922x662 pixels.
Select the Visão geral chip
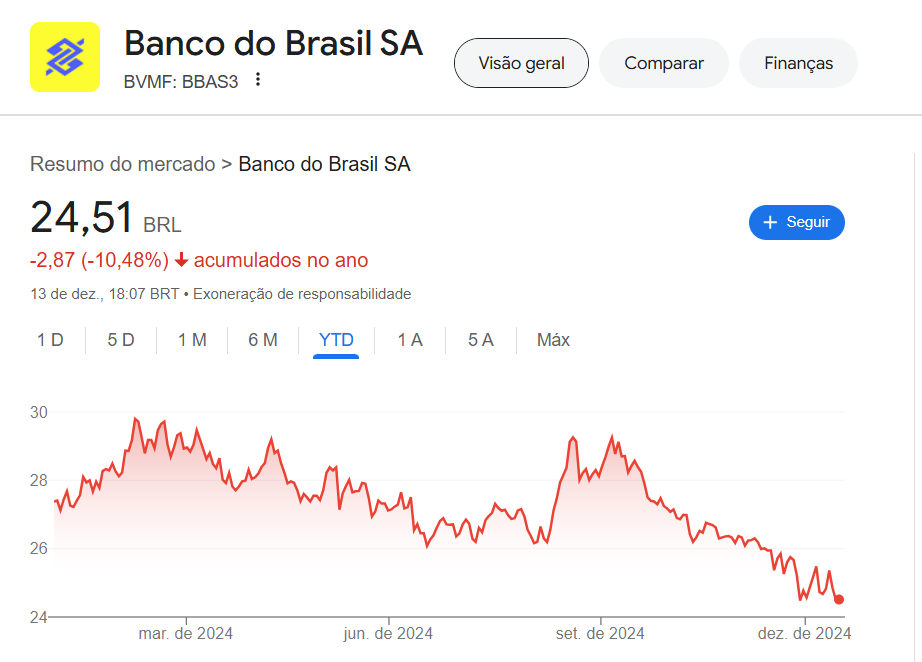click(x=521, y=63)
